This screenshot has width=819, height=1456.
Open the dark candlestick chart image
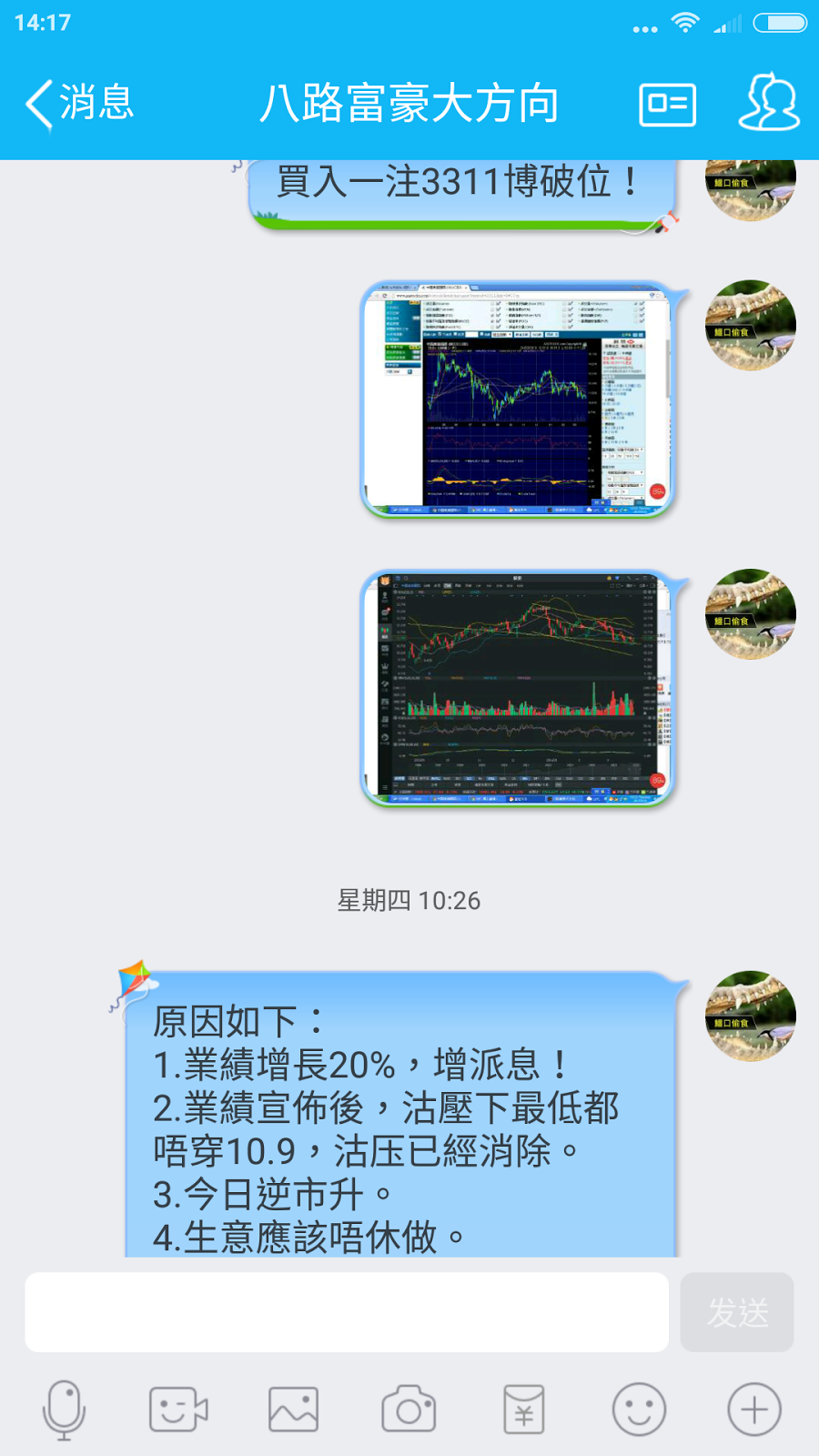[x=518, y=689]
